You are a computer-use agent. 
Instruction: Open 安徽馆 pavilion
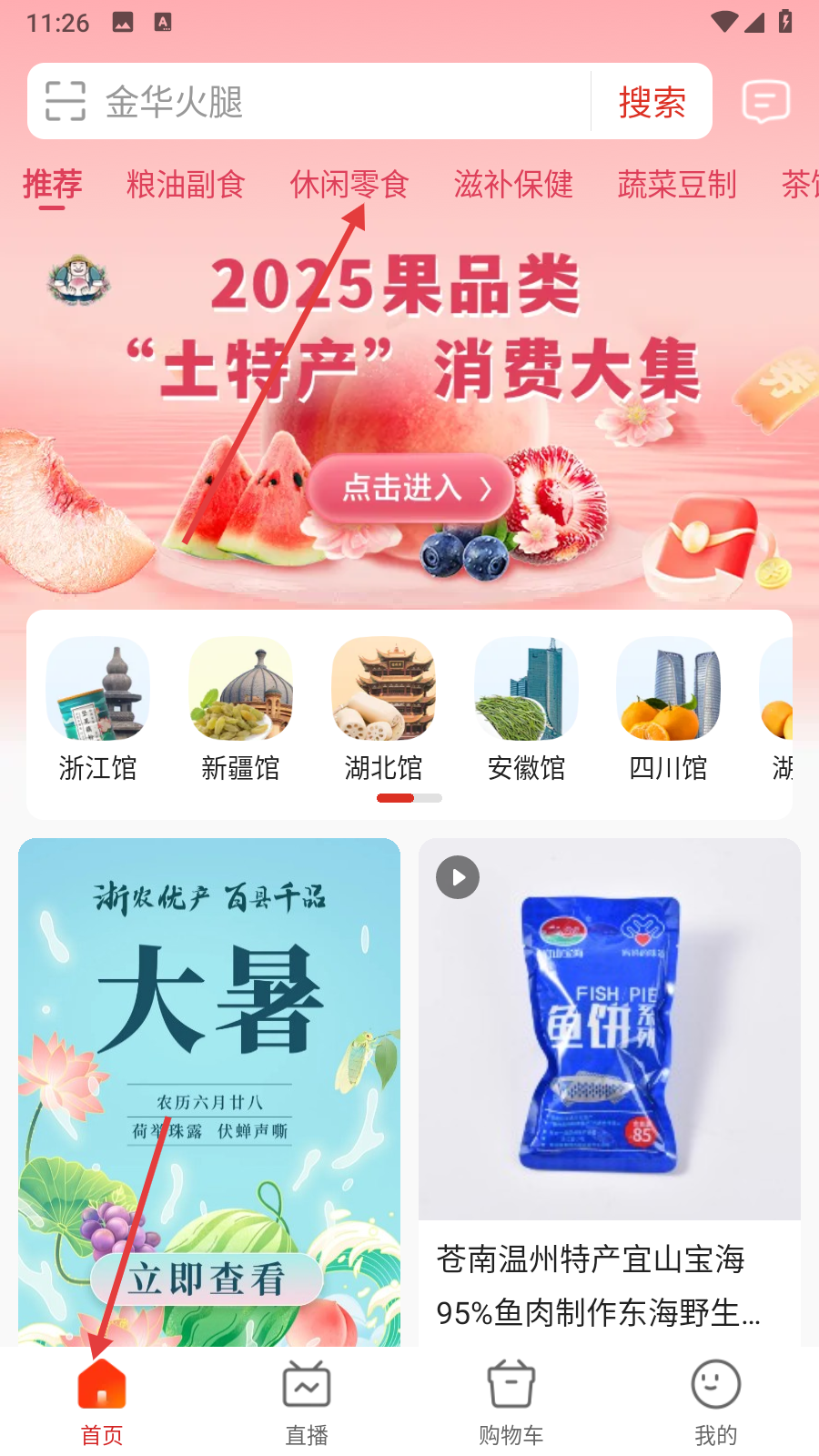(x=526, y=710)
